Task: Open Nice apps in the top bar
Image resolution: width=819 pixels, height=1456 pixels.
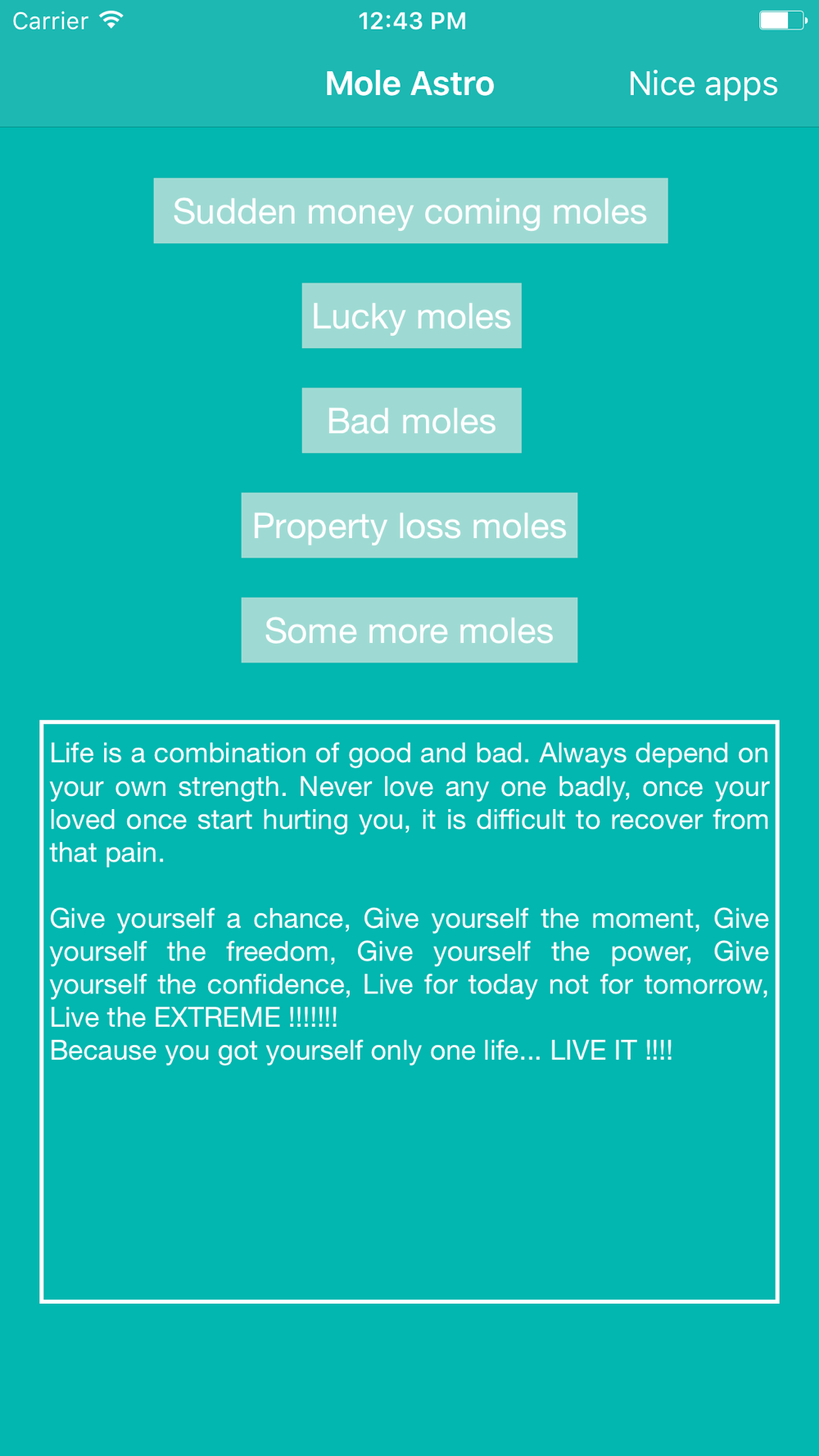Action: pyautogui.click(x=703, y=84)
